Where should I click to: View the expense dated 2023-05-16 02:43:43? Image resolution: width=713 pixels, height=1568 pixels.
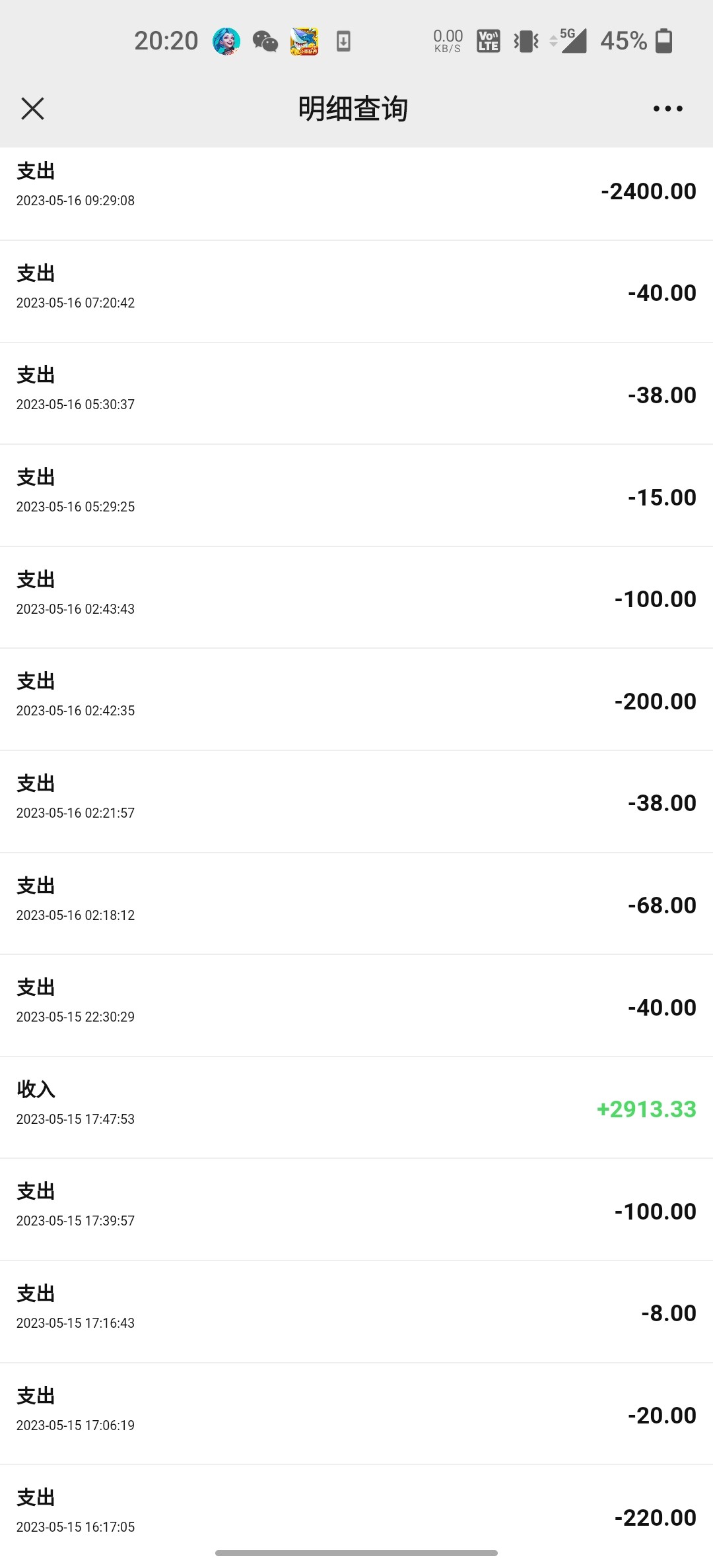point(356,598)
